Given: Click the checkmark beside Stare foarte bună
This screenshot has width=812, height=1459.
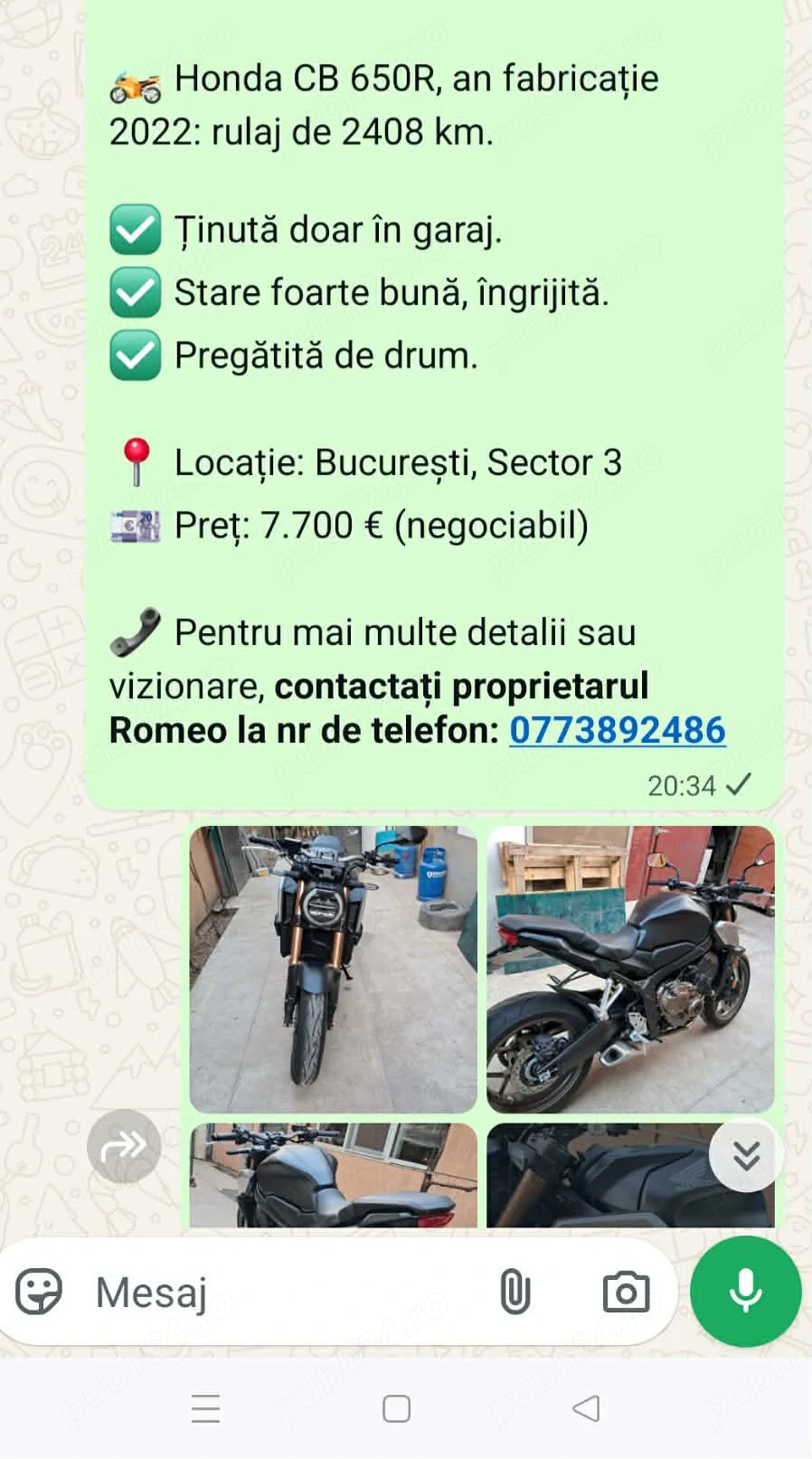Looking at the screenshot, I should click(136, 291).
